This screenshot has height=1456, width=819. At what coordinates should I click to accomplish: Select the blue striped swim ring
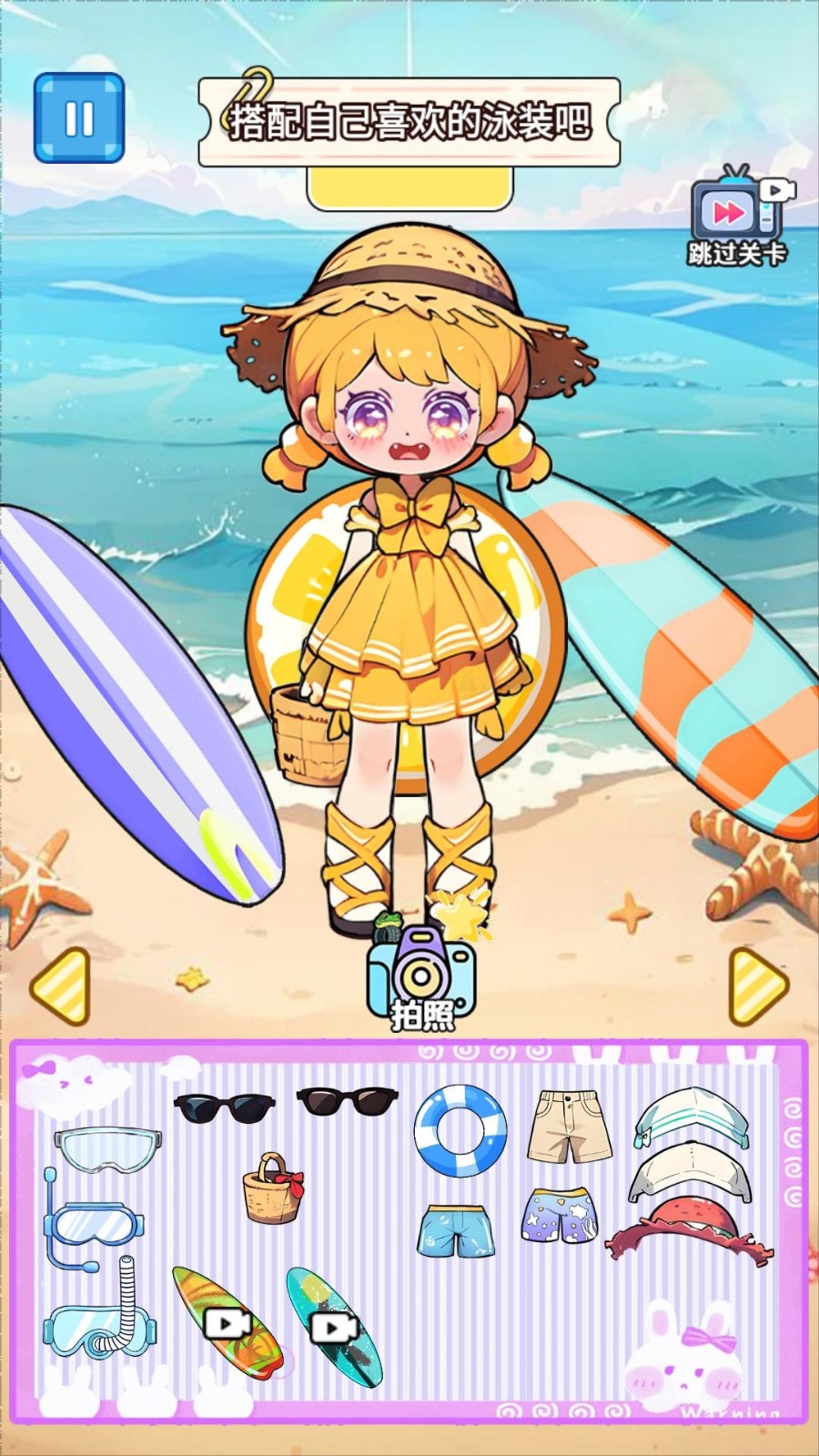tap(460, 1131)
